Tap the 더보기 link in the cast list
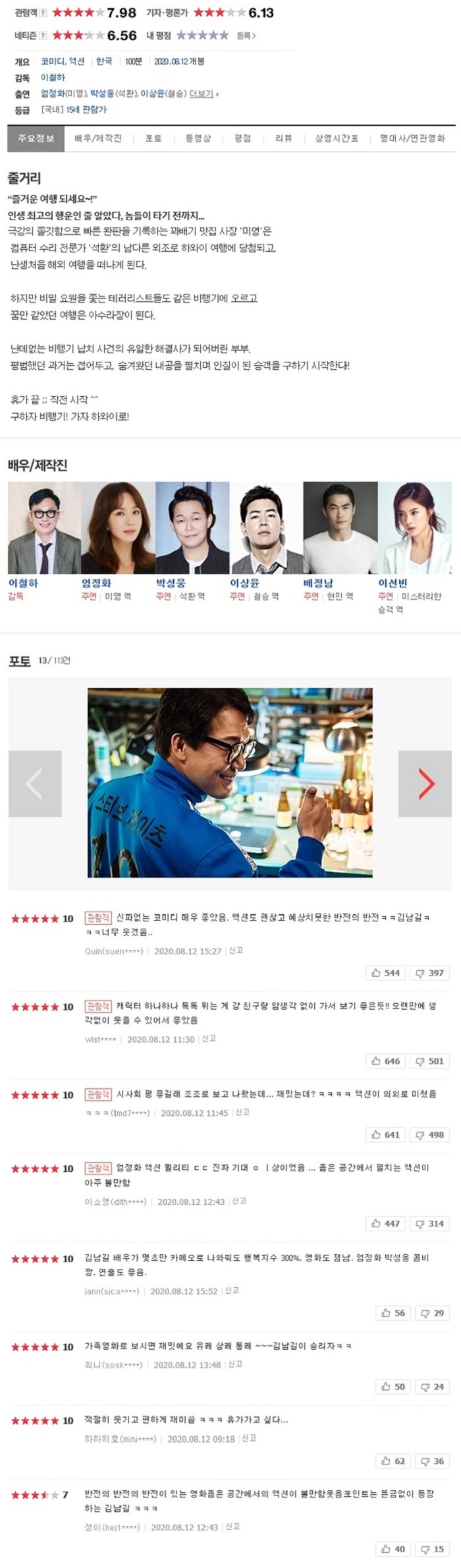Screen dimensions: 461x1568 coord(202,94)
